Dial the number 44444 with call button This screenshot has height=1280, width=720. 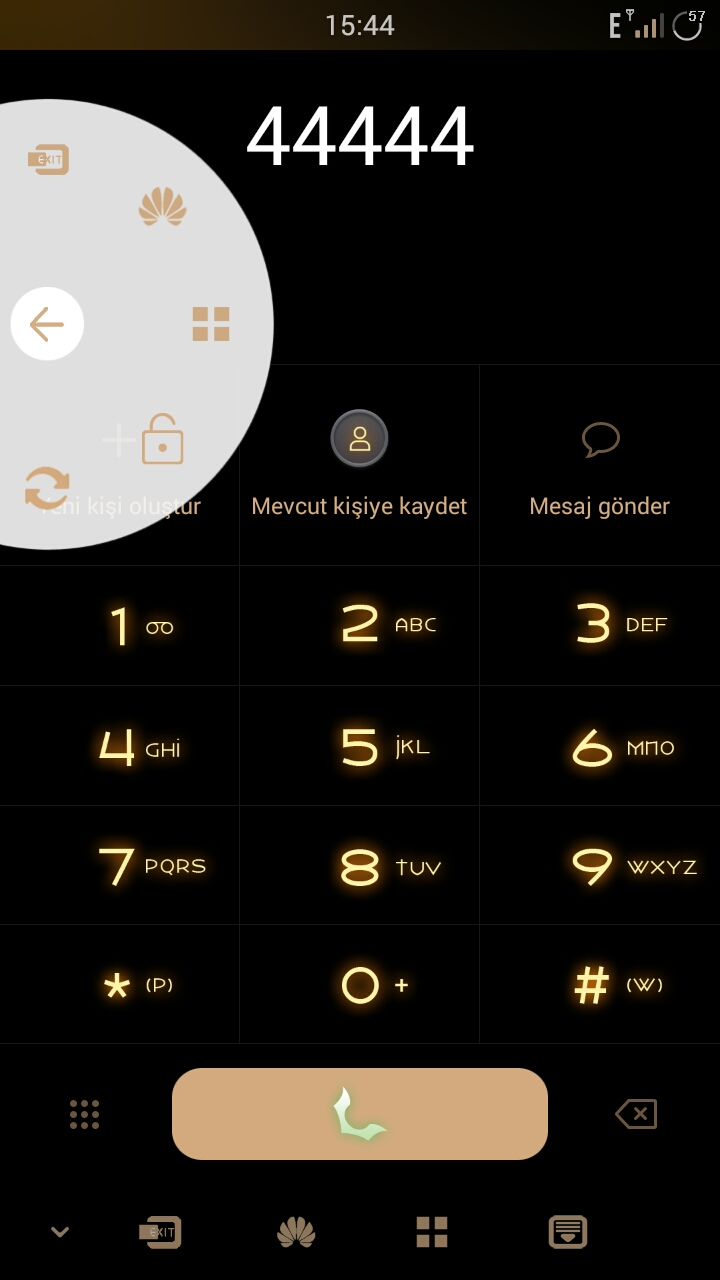(x=360, y=1114)
